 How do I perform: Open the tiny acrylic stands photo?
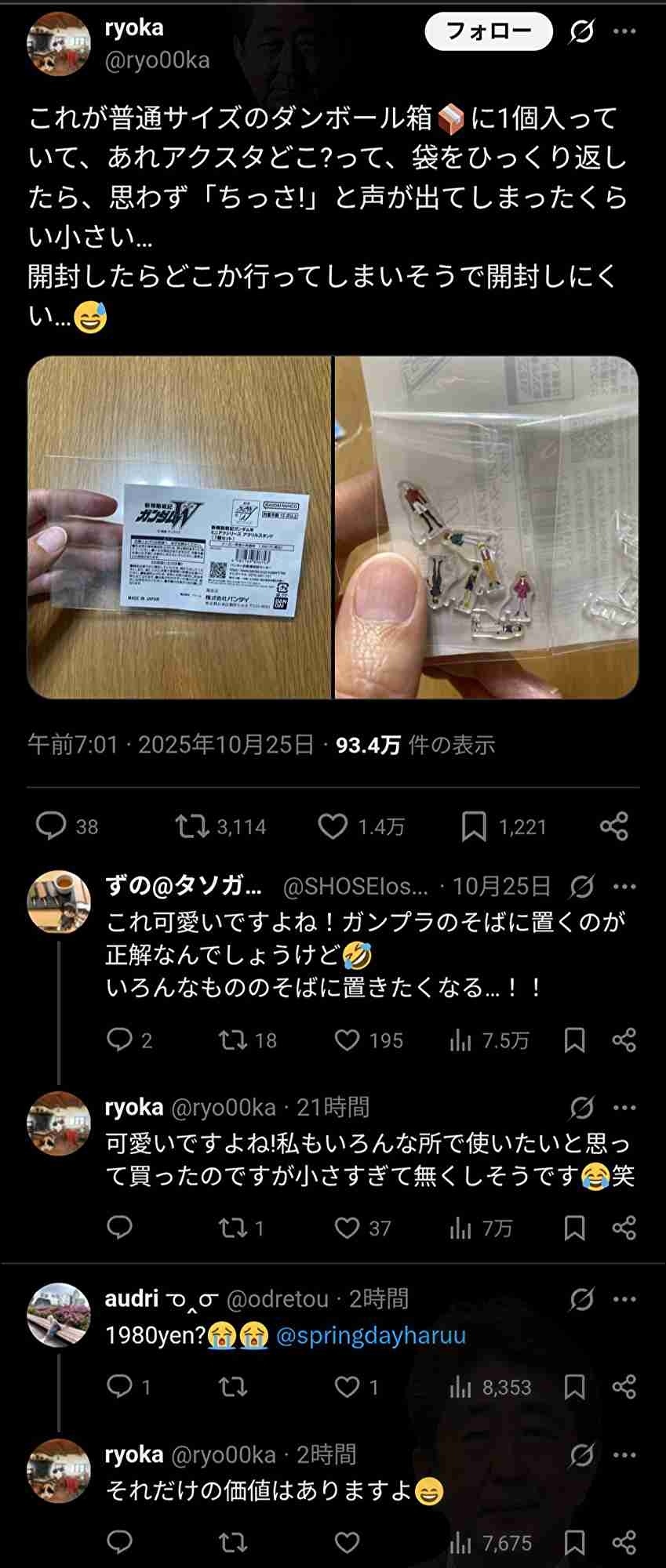486,528
